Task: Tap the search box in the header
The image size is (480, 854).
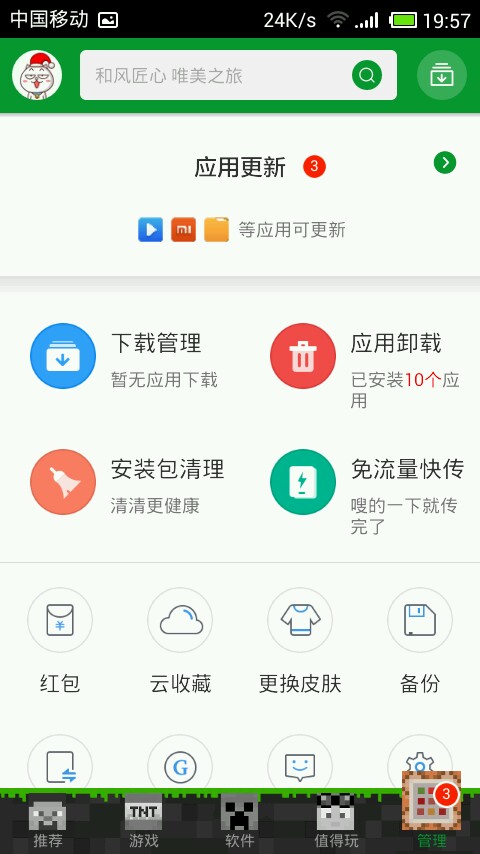Action: tap(238, 75)
